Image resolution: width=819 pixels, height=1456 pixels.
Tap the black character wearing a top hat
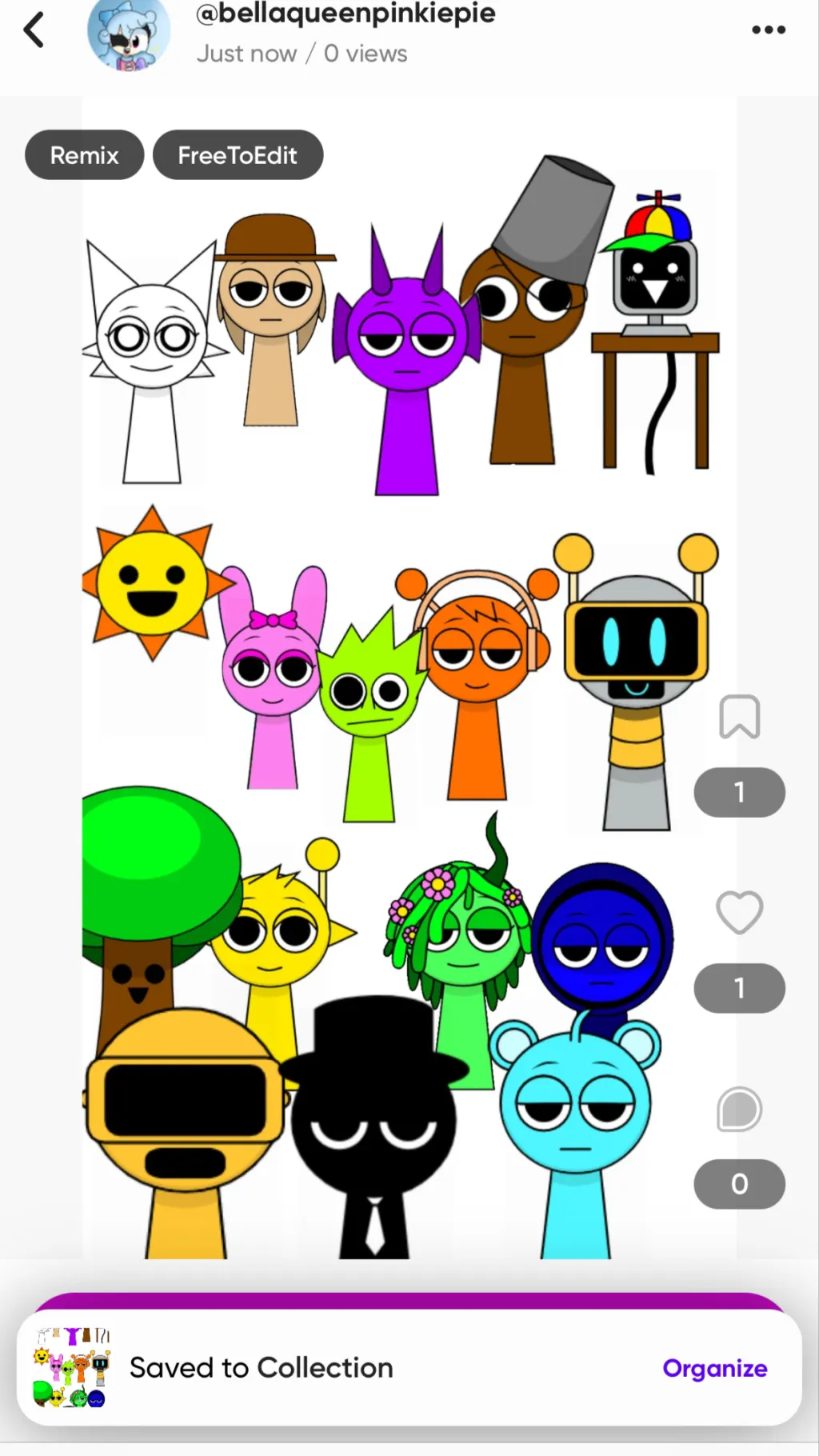376,1136
